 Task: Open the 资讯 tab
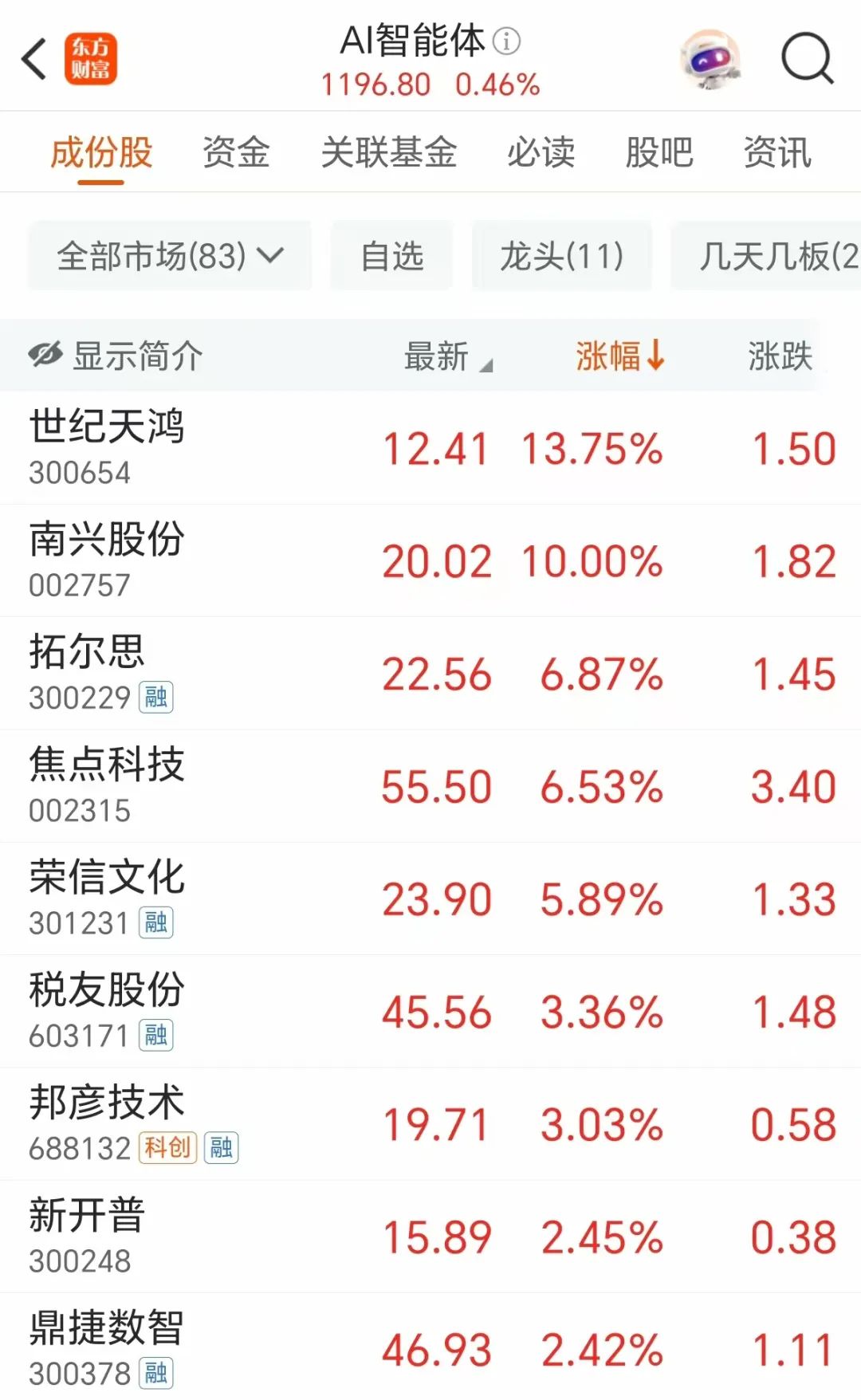tap(777, 151)
